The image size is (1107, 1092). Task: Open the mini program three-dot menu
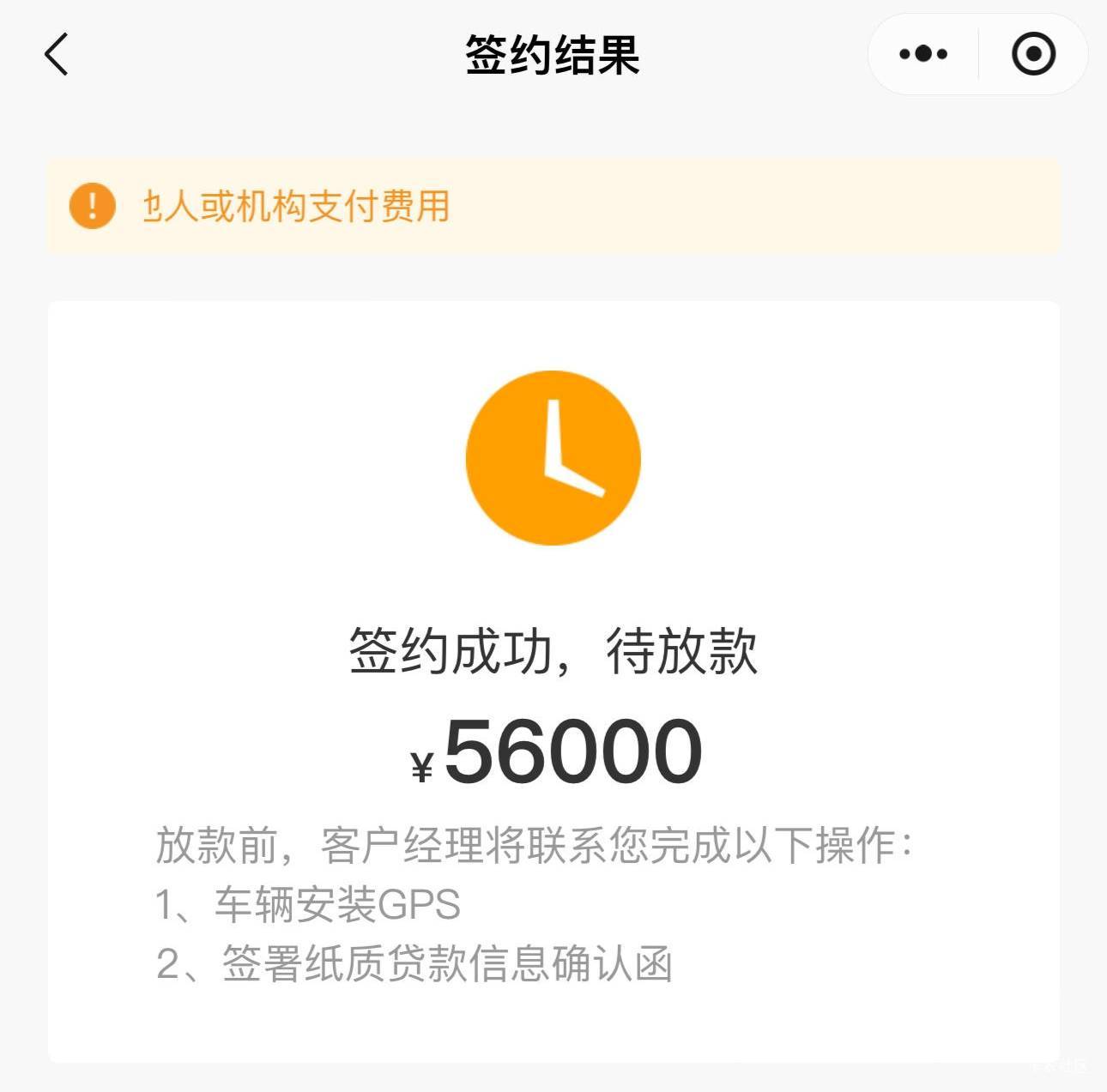tap(923, 54)
